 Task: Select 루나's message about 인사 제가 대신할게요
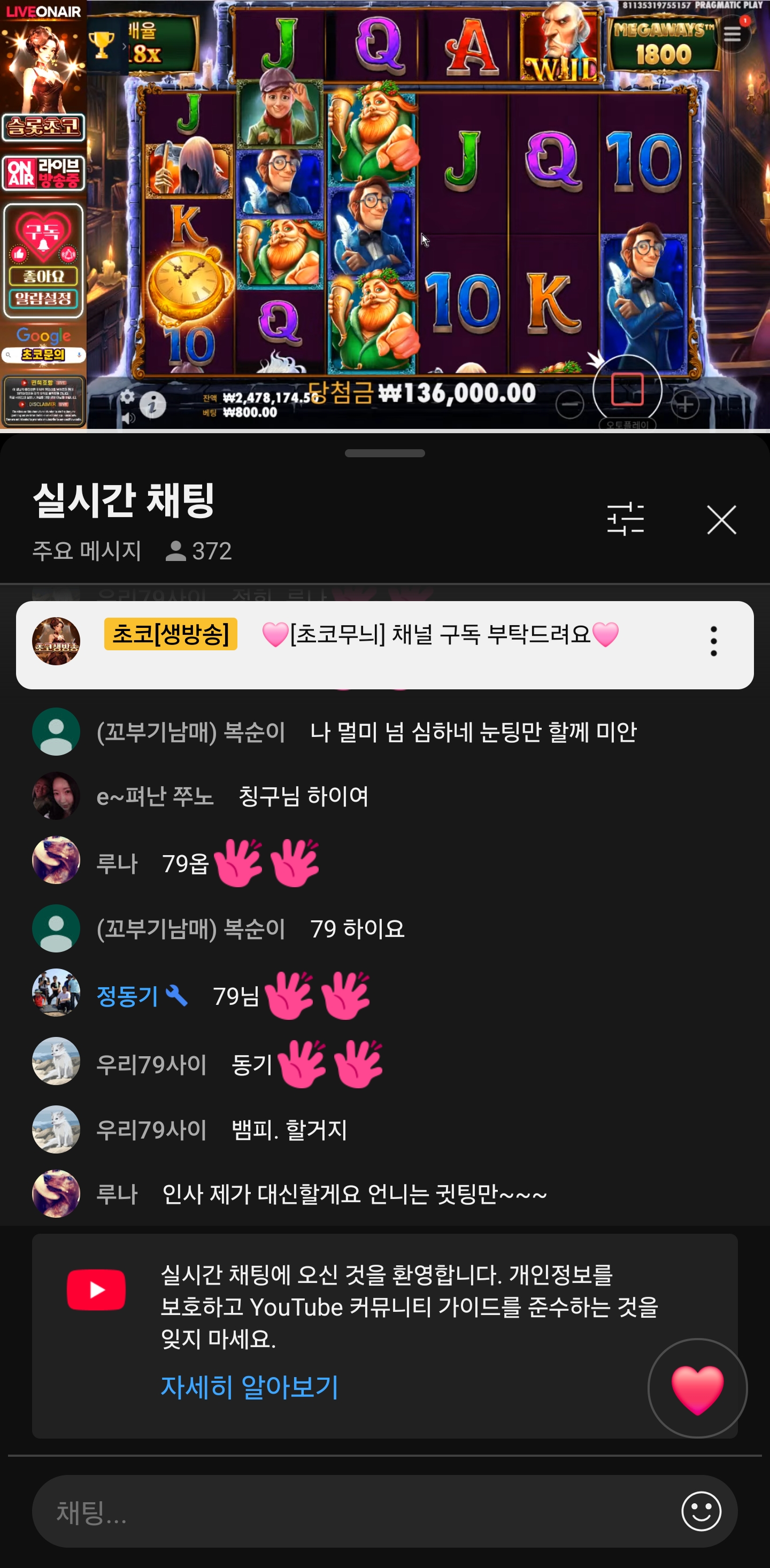353,1194
